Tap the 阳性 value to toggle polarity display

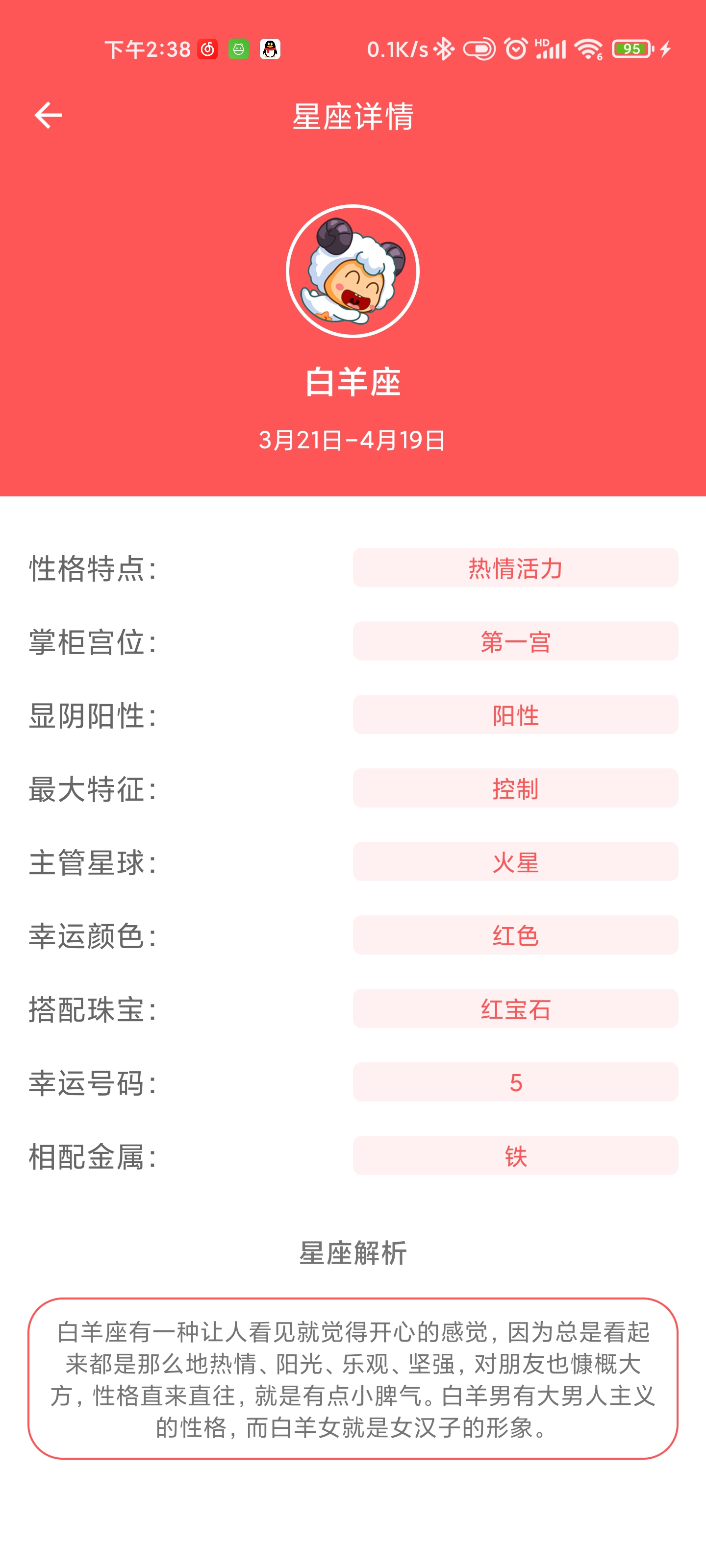coord(515,716)
